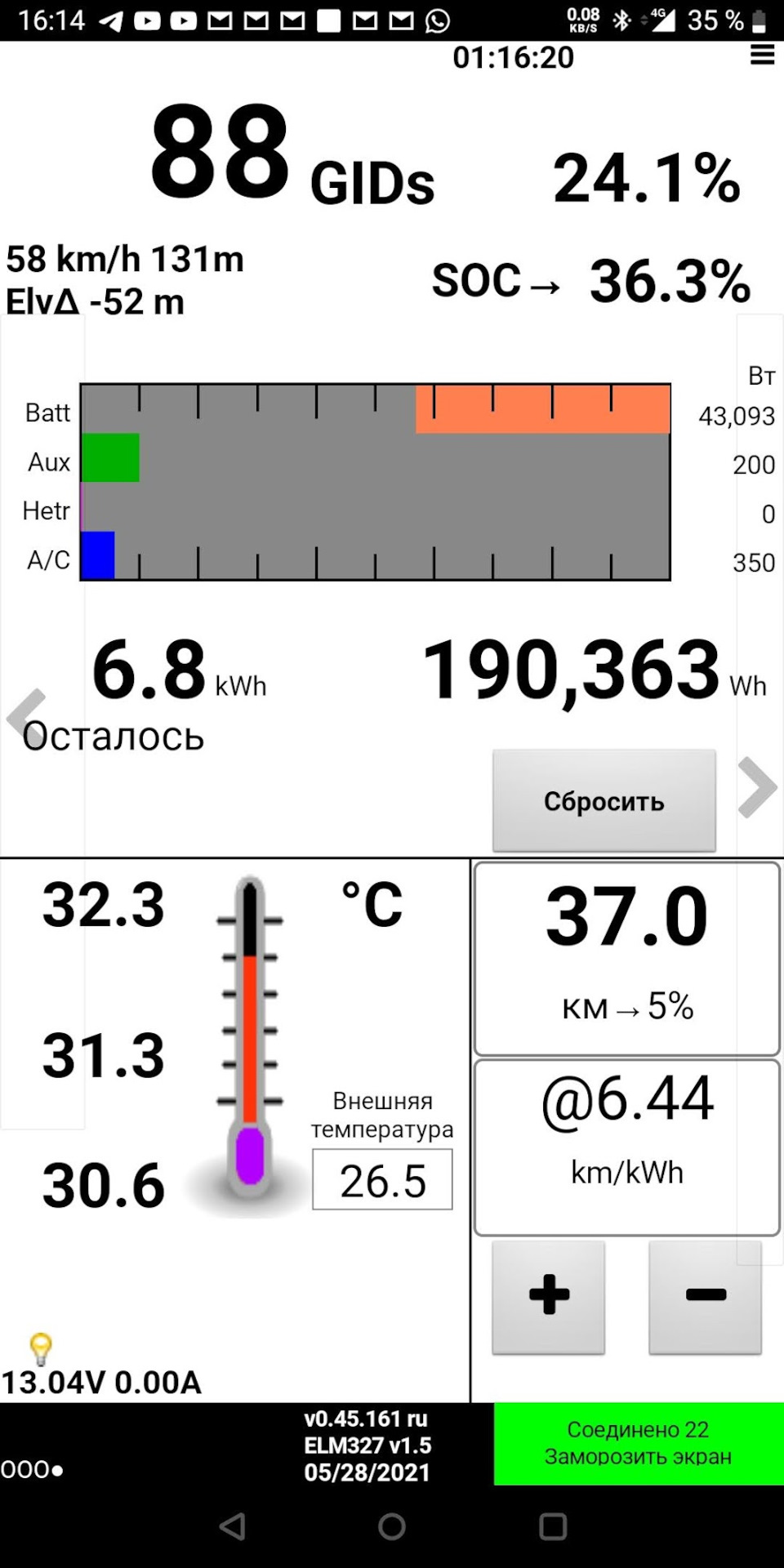The height and width of the screenshot is (1568, 784).
Task: Open the hamburger menu
Action: (x=762, y=55)
